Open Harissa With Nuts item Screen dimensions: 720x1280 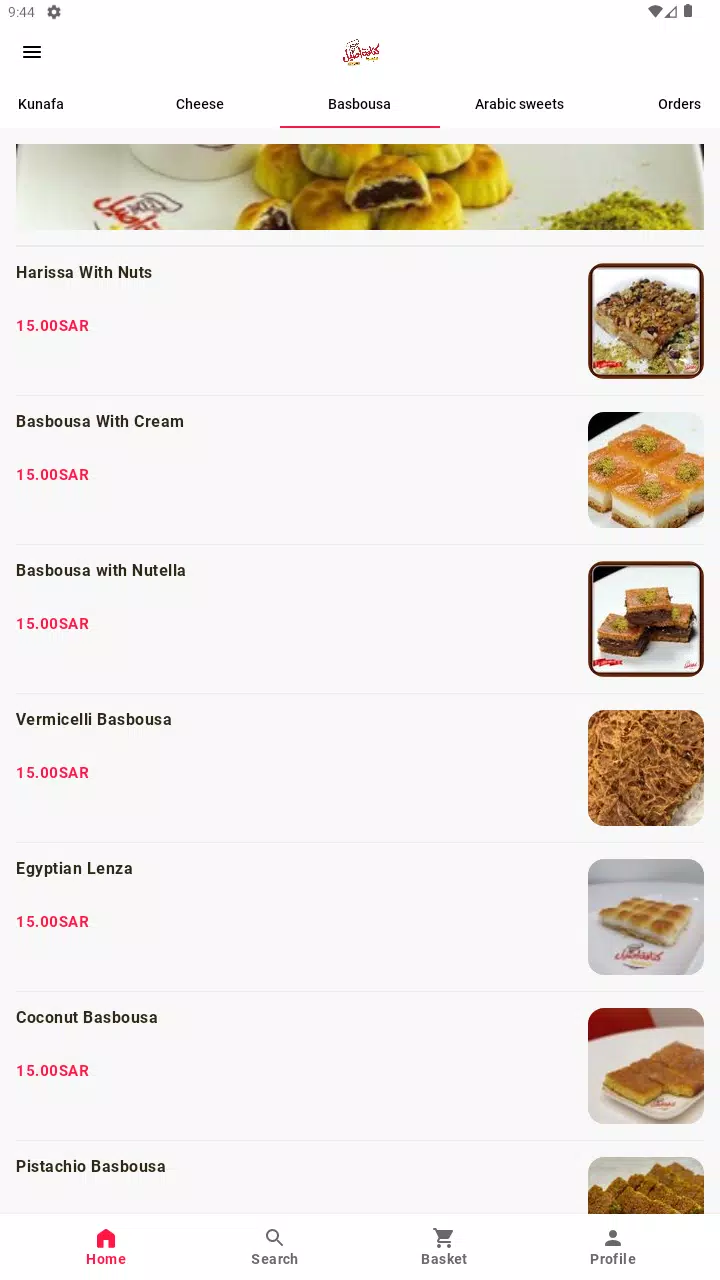click(360, 321)
